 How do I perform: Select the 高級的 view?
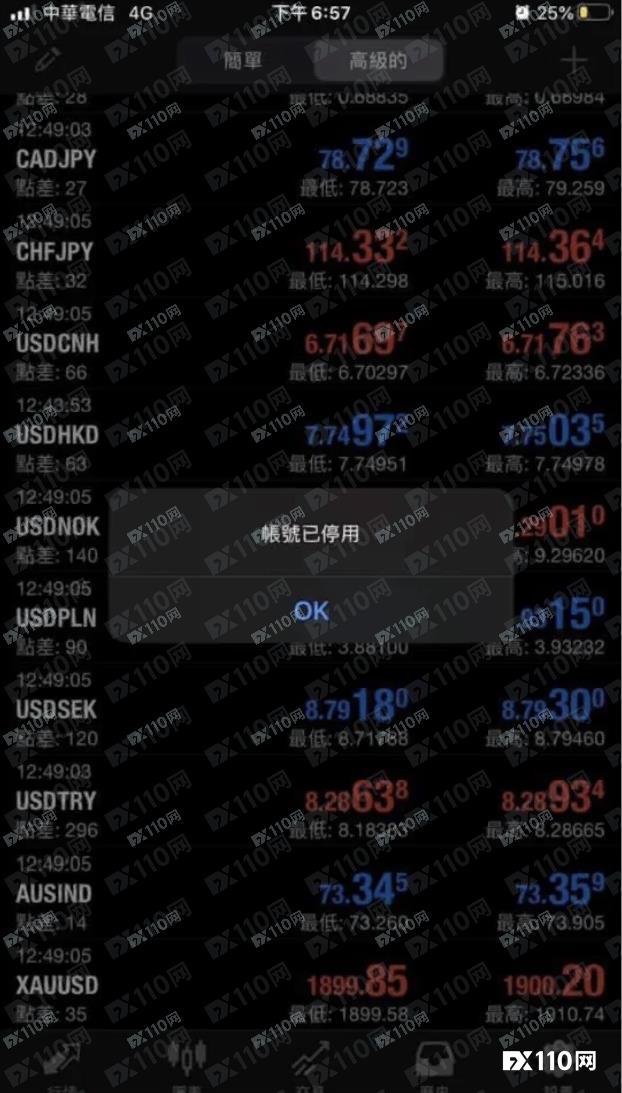378,61
